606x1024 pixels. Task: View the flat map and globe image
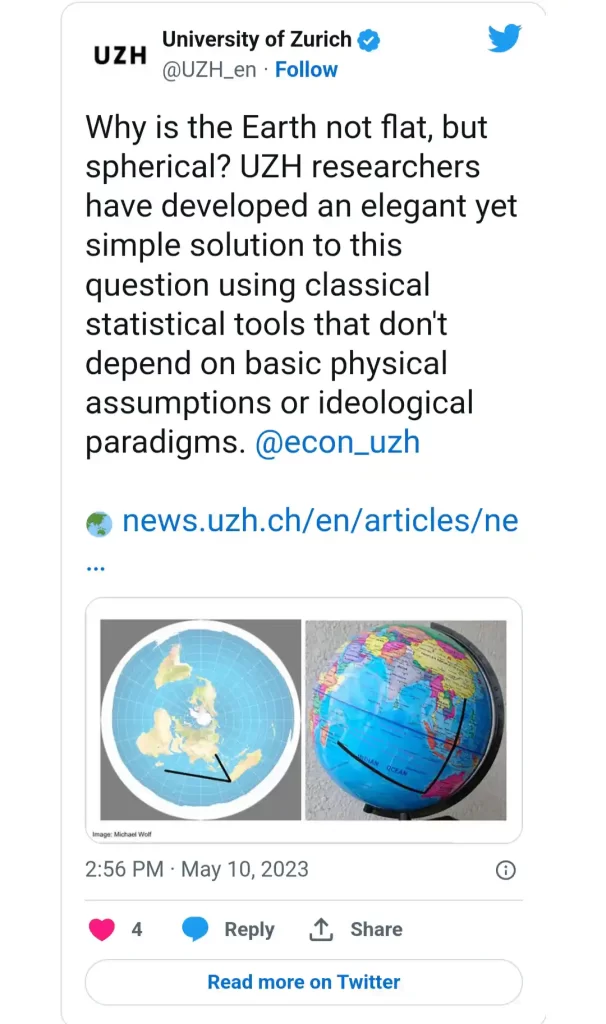[x=304, y=720]
